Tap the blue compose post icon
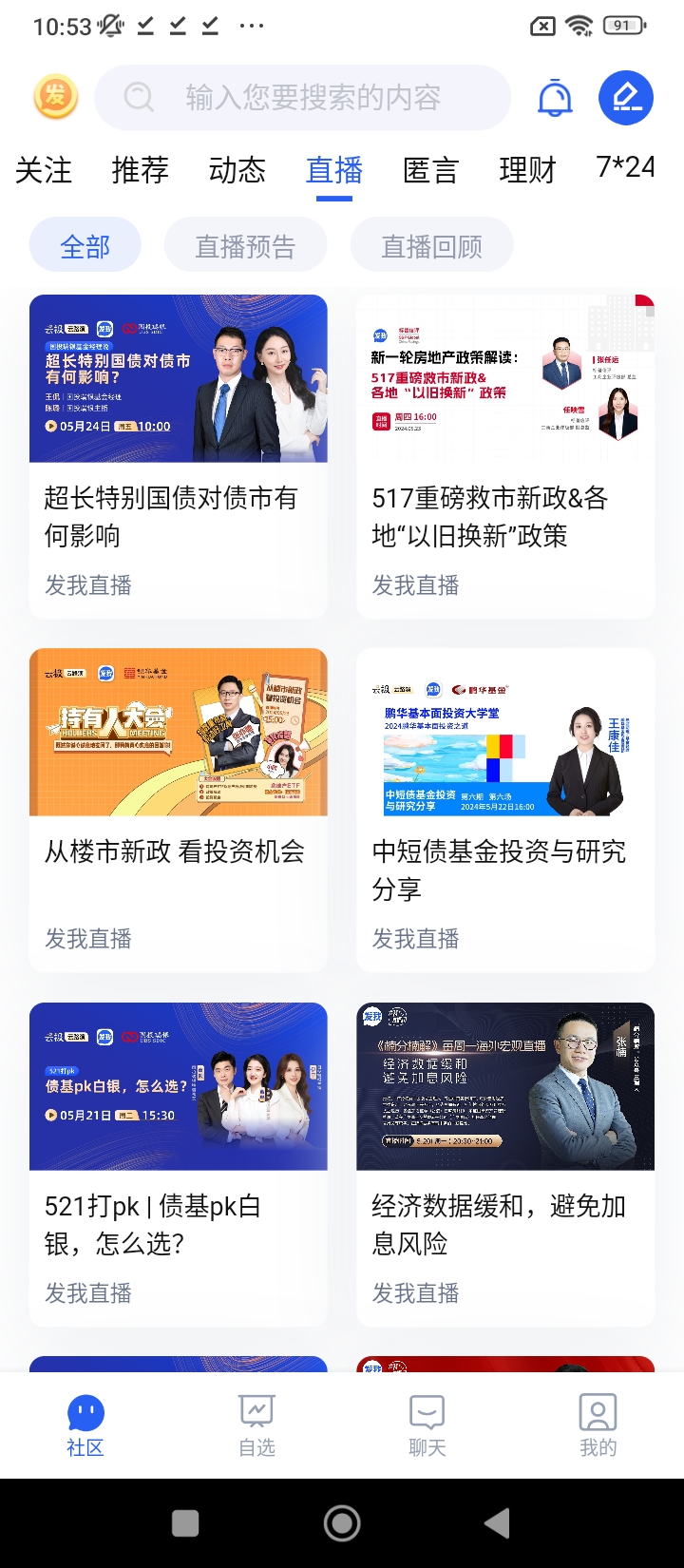Viewport: 684px width, 1568px height. click(x=626, y=97)
